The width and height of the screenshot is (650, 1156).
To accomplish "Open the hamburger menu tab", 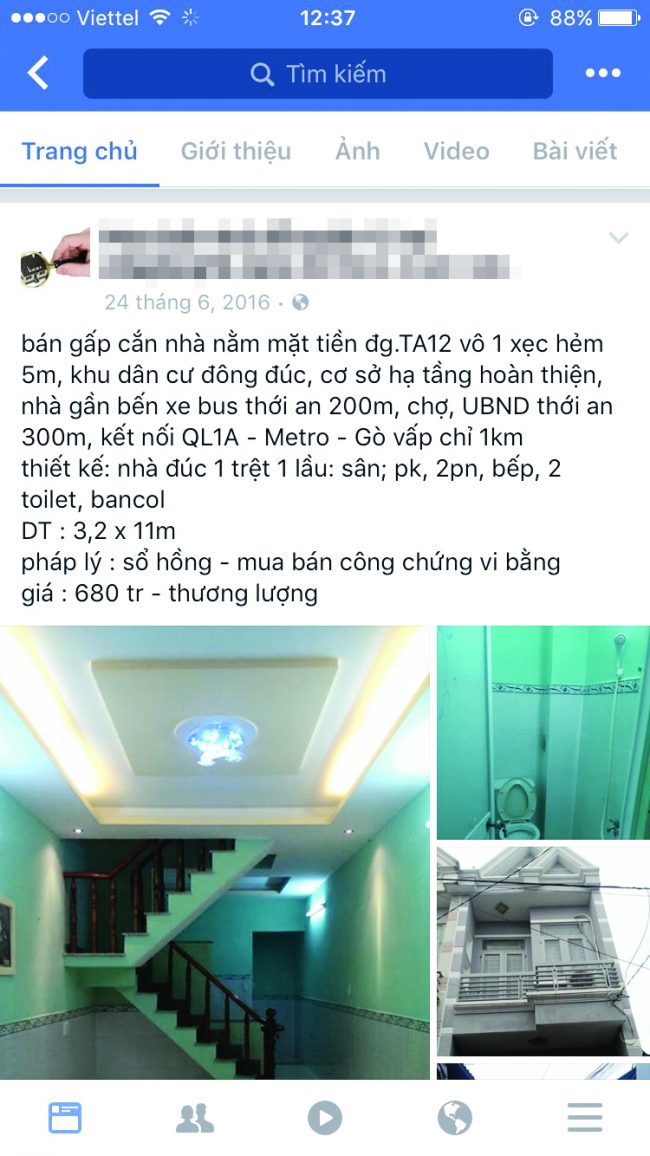I will pyautogui.click(x=585, y=1118).
